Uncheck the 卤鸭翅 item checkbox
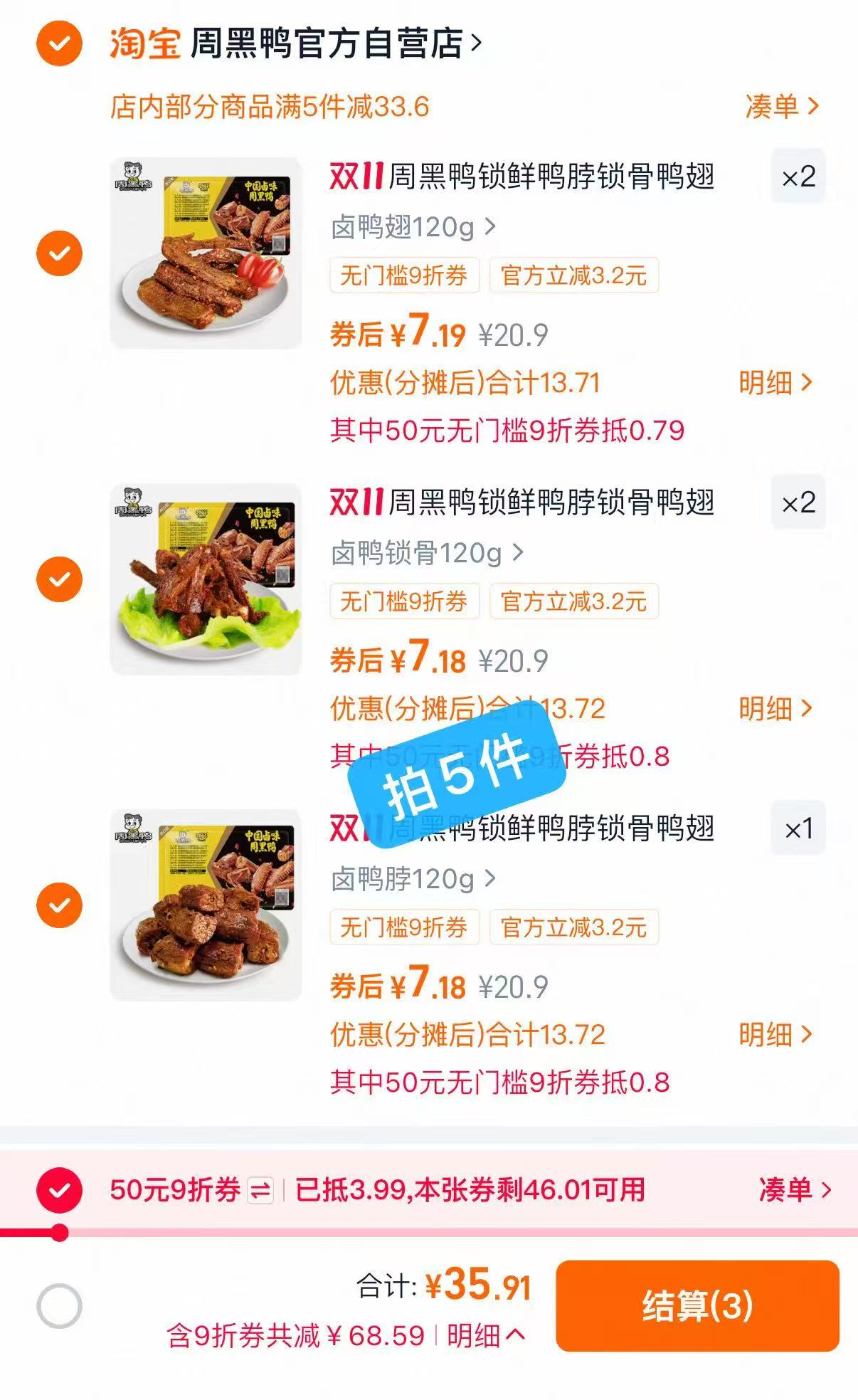The width and height of the screenshot is (858, 1400). point(60,254)
